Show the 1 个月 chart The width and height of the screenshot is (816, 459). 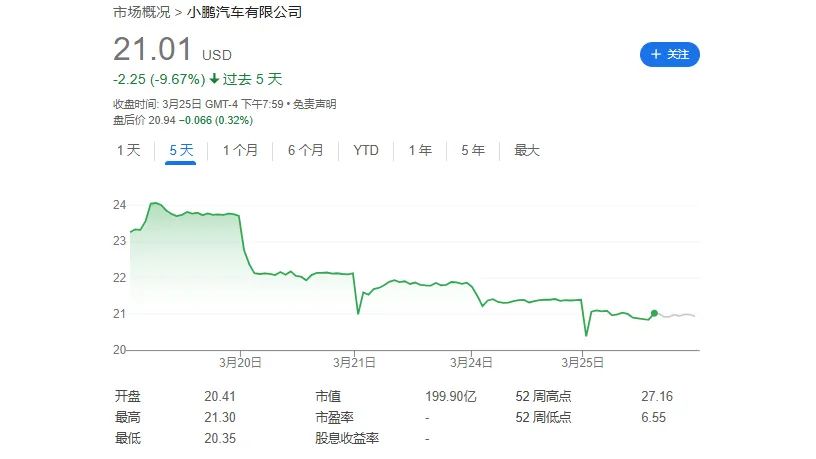coord(240,151)
